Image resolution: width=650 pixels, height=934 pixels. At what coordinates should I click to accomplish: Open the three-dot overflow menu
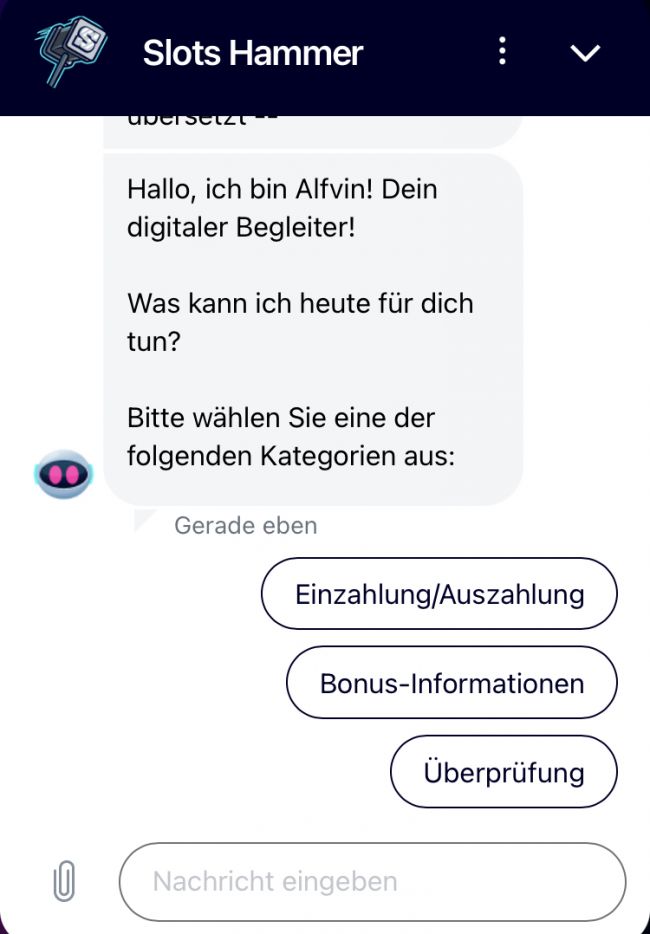coord(503,51)
